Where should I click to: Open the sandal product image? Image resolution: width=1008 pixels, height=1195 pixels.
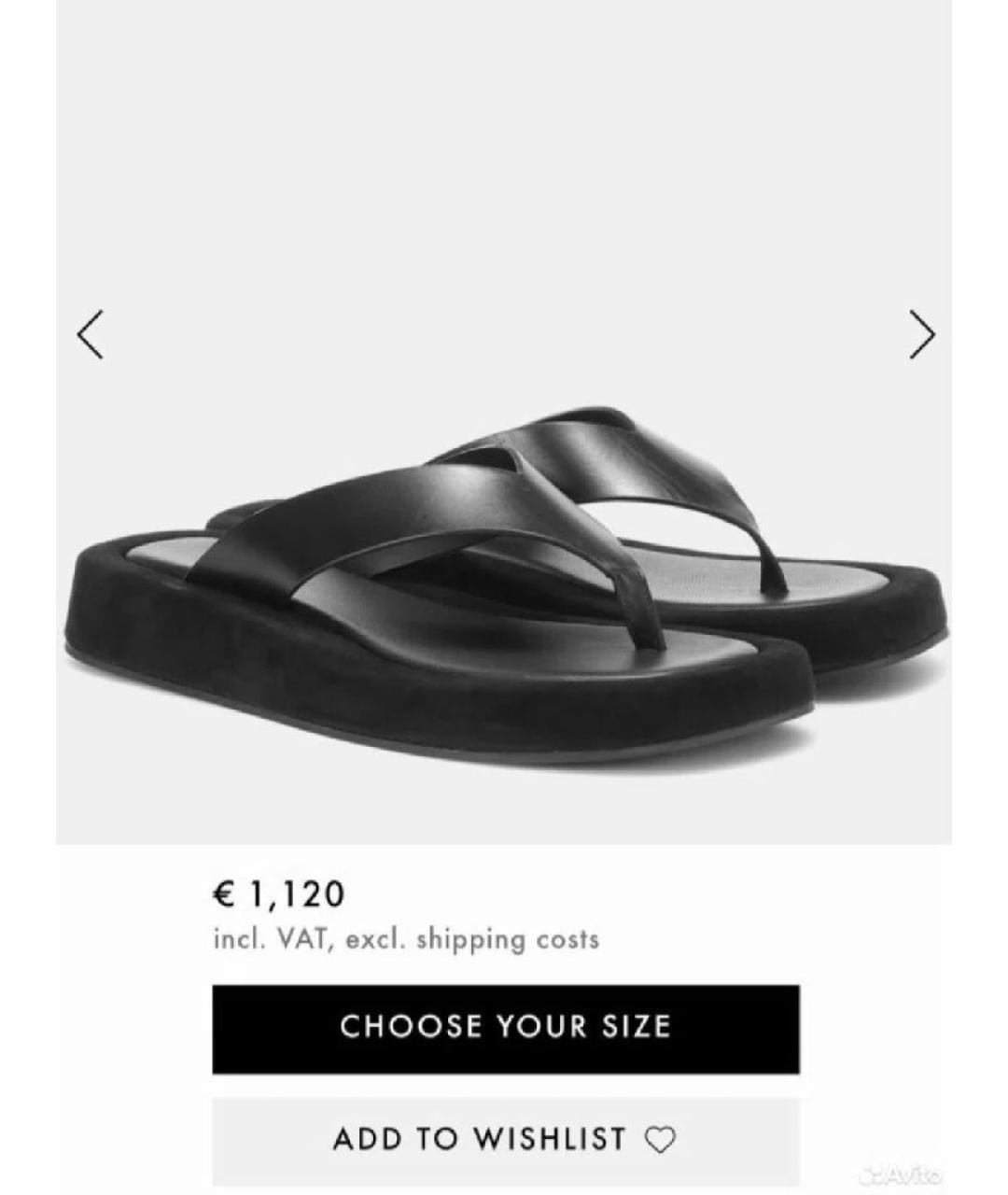click(x=504, y=579)
